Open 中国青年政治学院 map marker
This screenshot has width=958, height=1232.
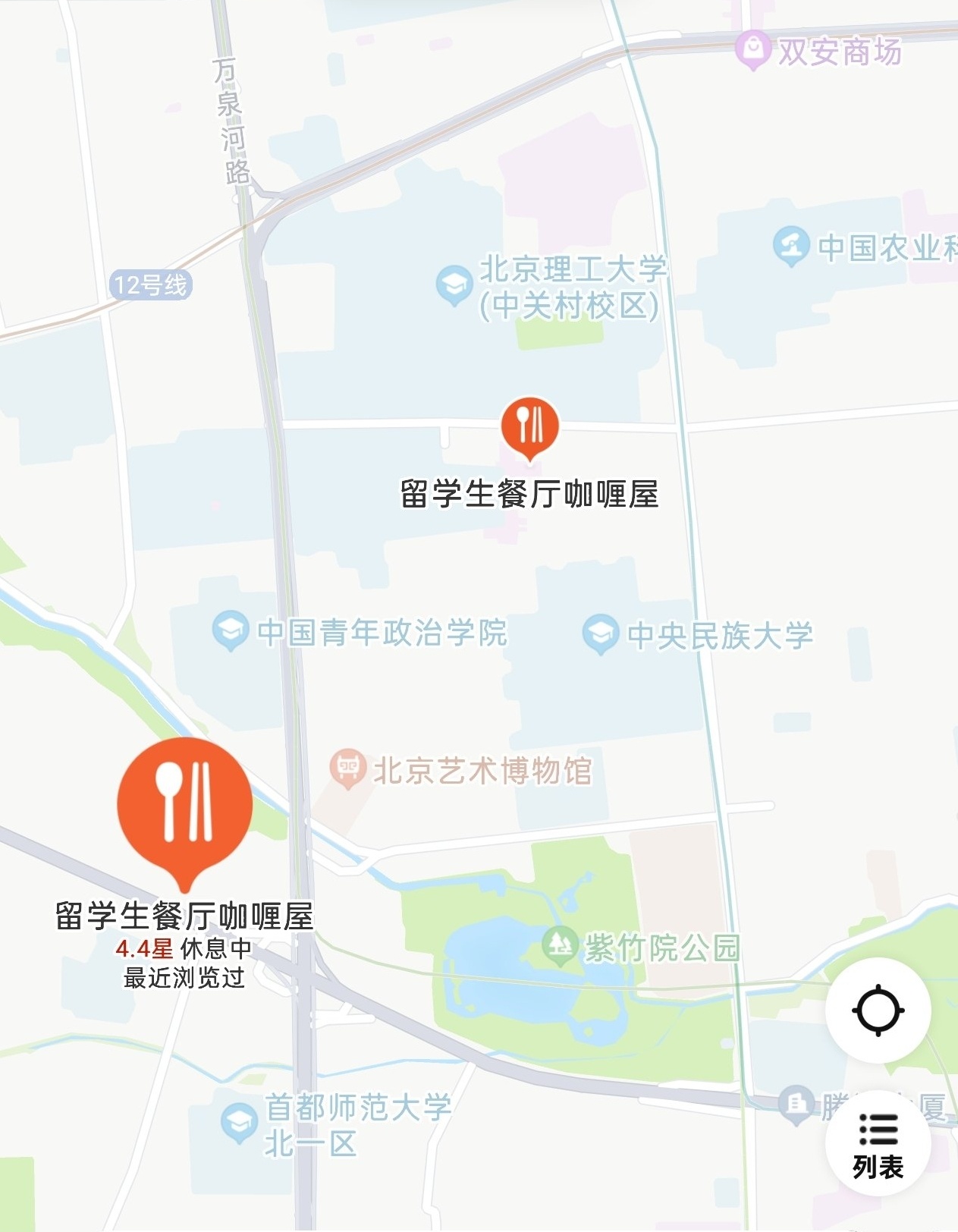231,631
